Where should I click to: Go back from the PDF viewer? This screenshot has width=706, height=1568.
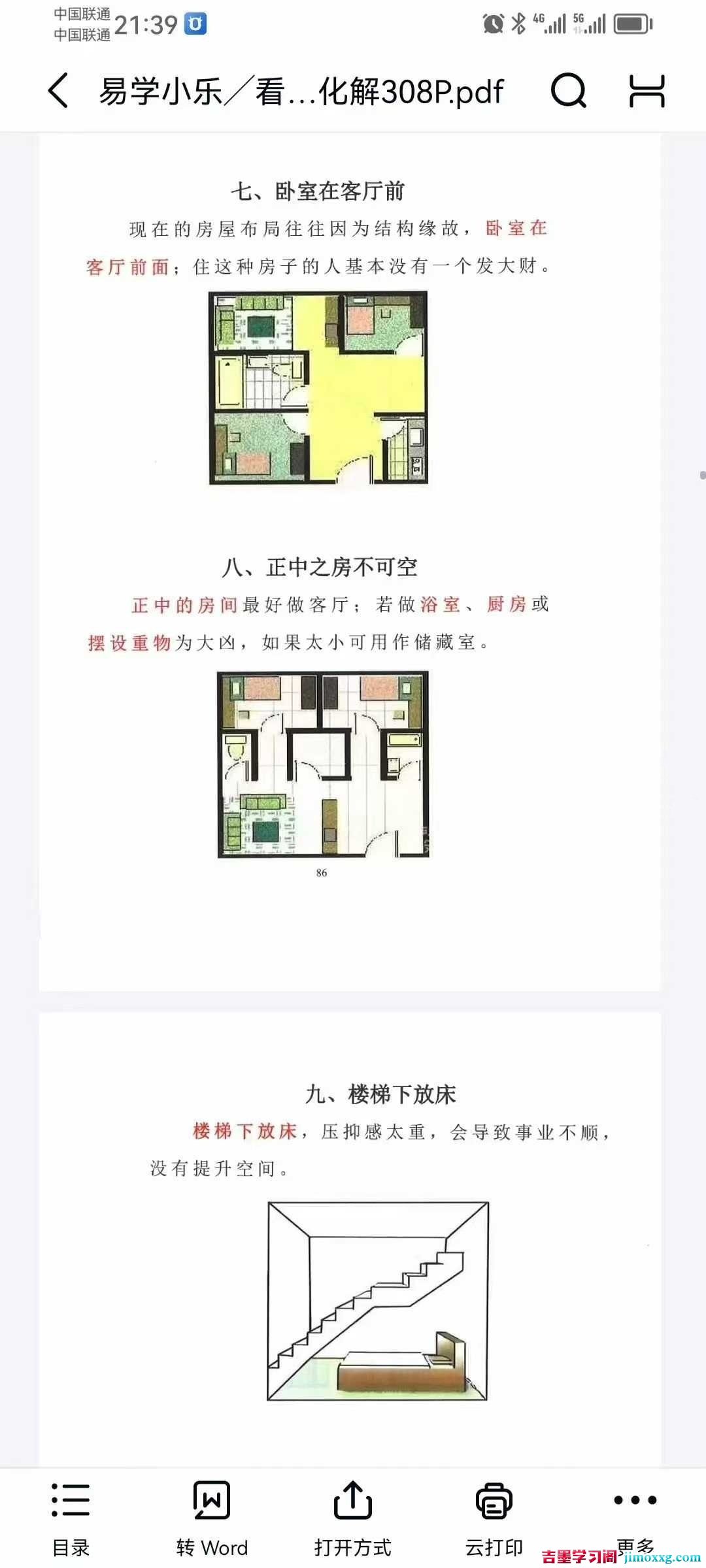58,90
